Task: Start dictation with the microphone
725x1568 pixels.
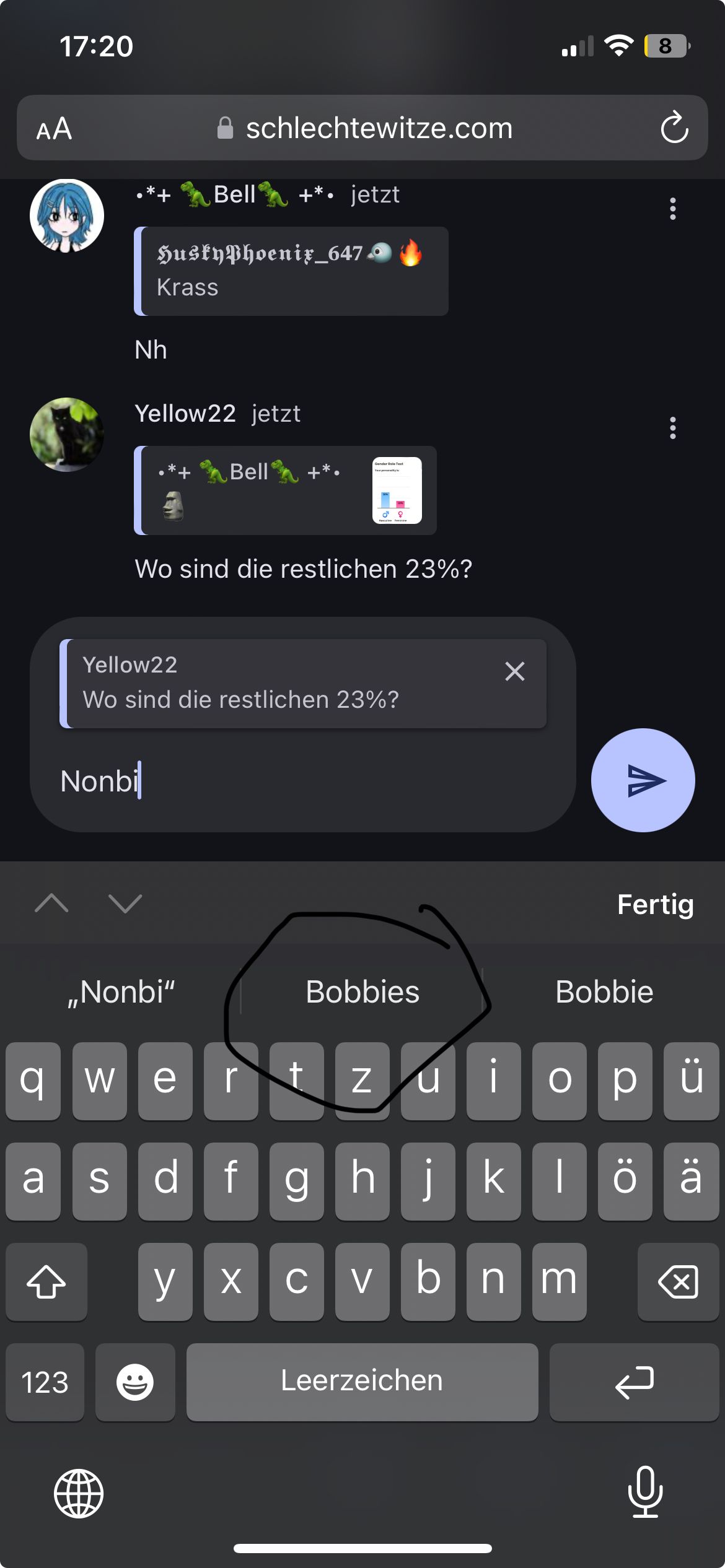Action: [x=645, y=1492]
